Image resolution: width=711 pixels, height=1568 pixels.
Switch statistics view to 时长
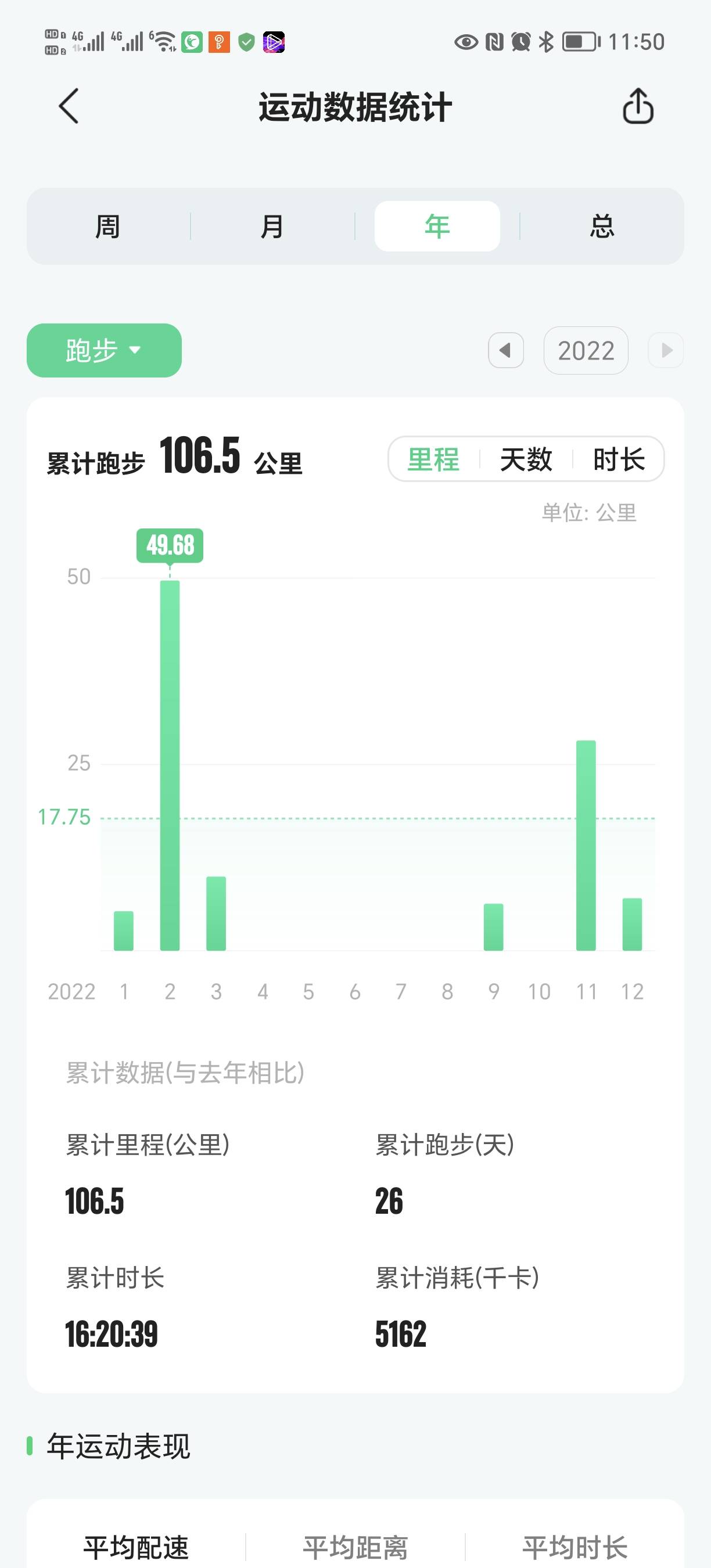[x=620, y=459]
